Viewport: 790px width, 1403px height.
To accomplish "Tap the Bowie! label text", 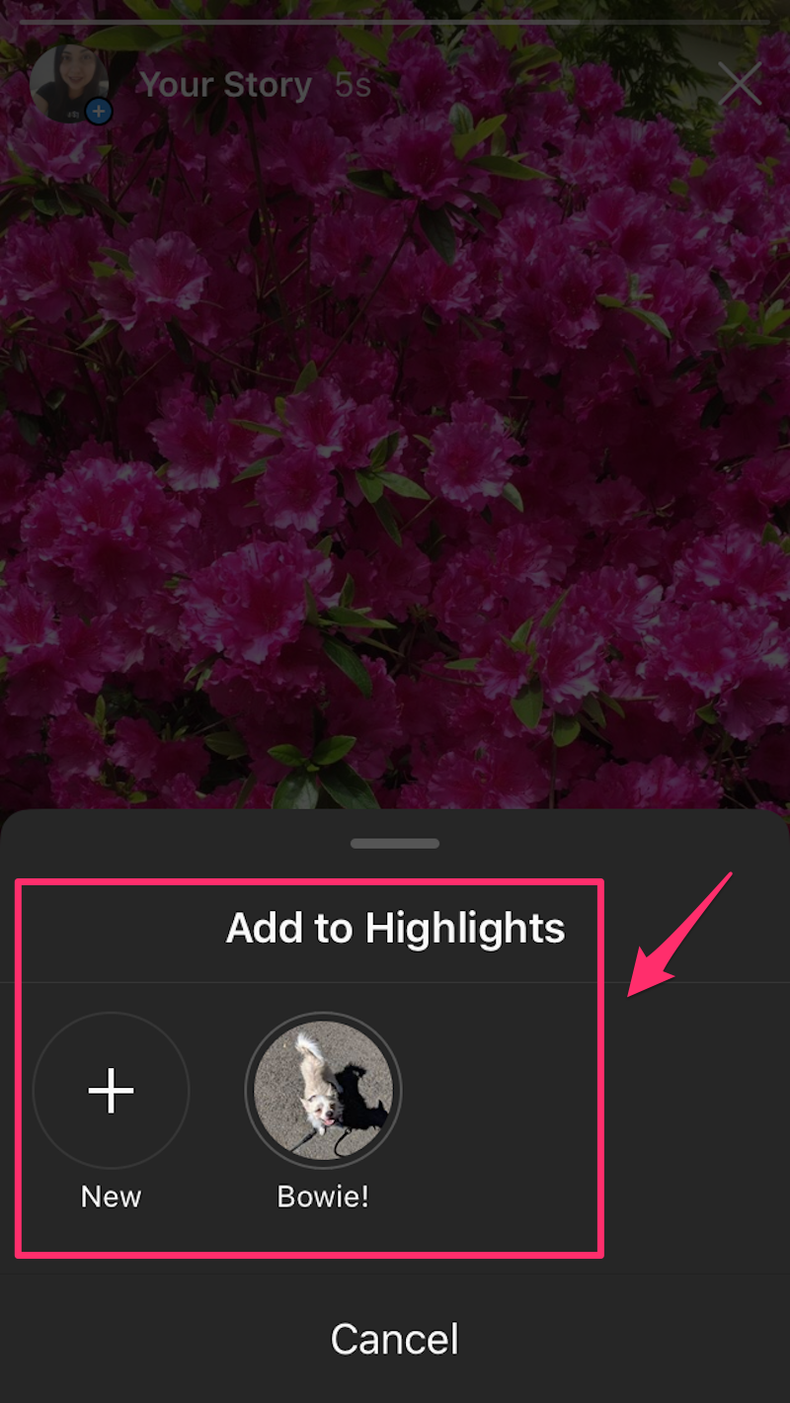I will pyautogui.click(x=323, y=1196).
